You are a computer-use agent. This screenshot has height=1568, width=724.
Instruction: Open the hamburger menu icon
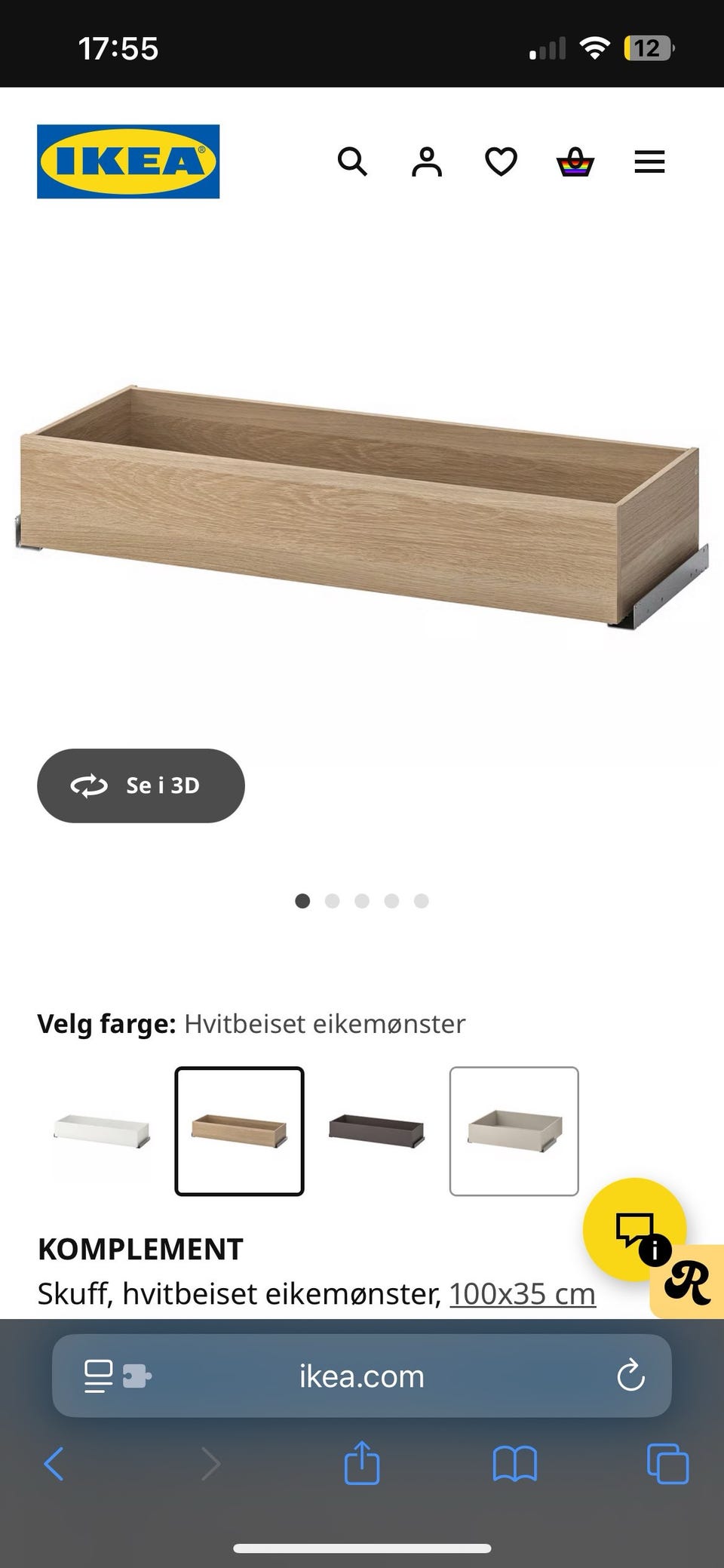648,161
